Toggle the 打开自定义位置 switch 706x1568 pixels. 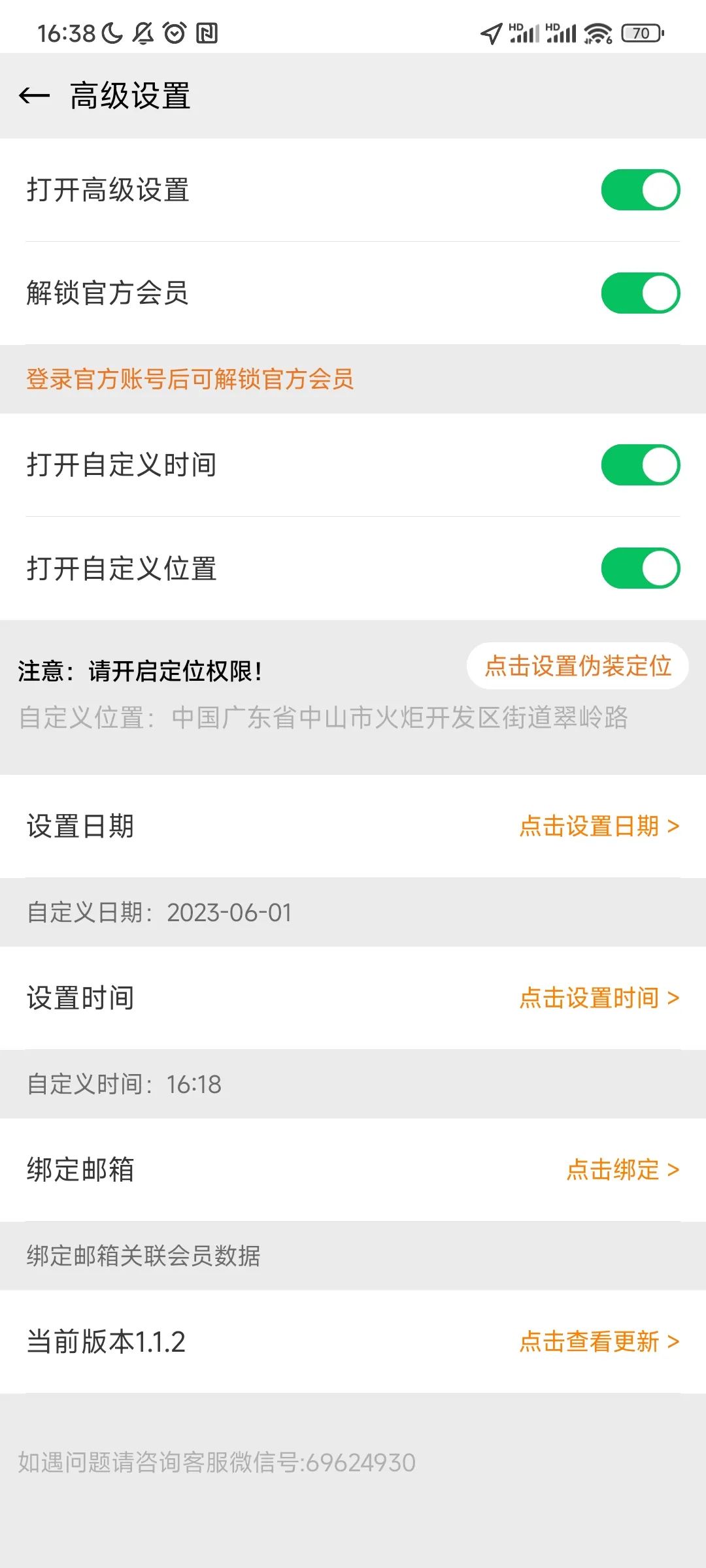641,568
